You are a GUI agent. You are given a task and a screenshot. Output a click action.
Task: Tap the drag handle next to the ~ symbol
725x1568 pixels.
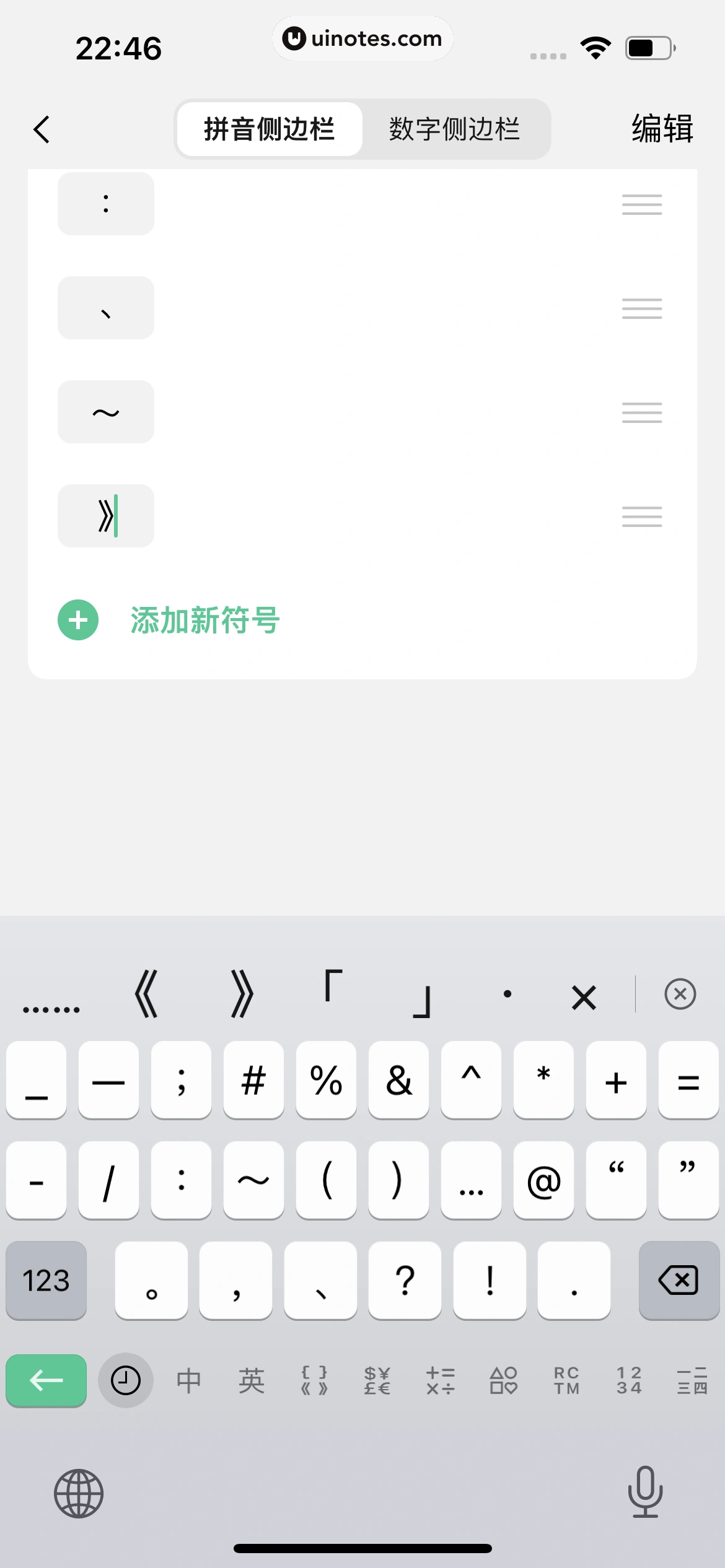click(641, 412)
